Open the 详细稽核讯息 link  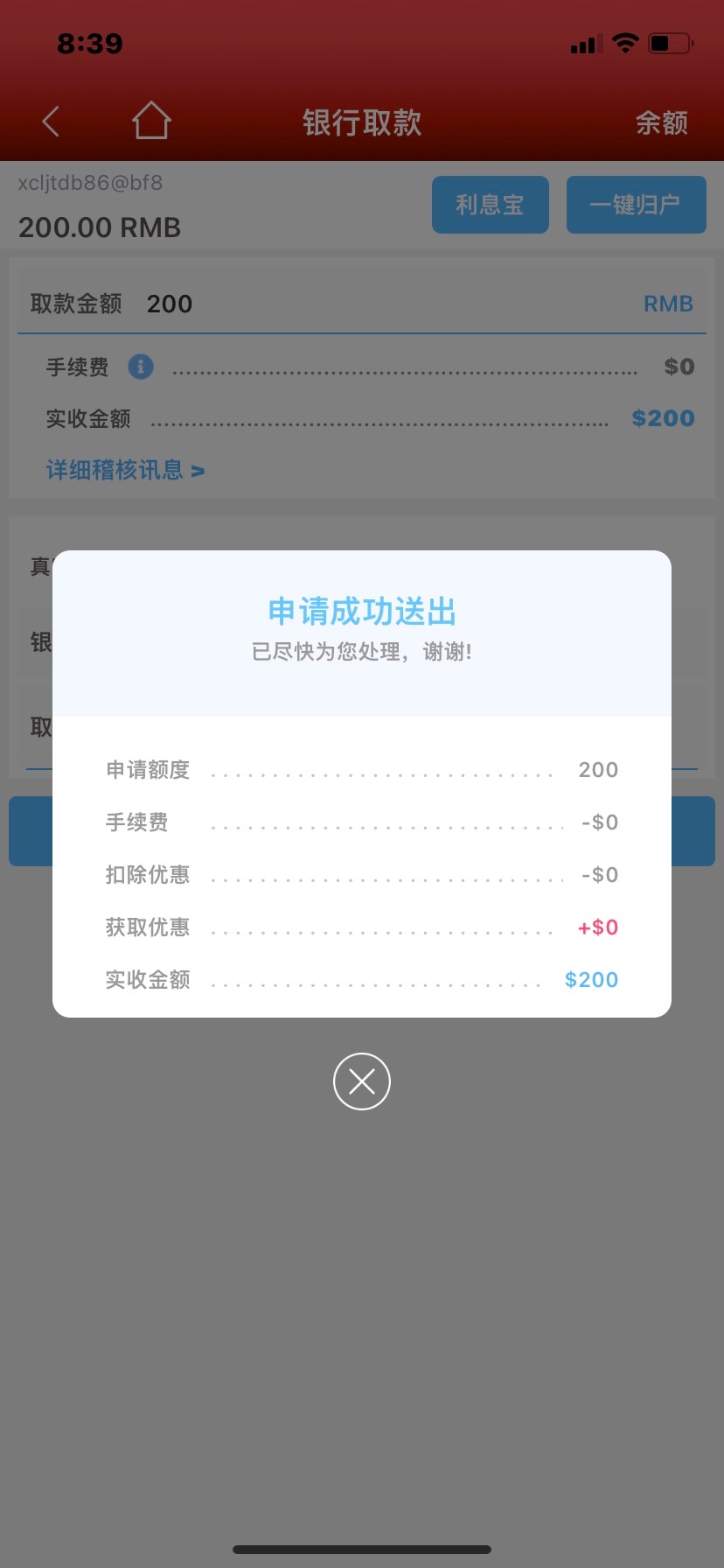pos(125,471)
